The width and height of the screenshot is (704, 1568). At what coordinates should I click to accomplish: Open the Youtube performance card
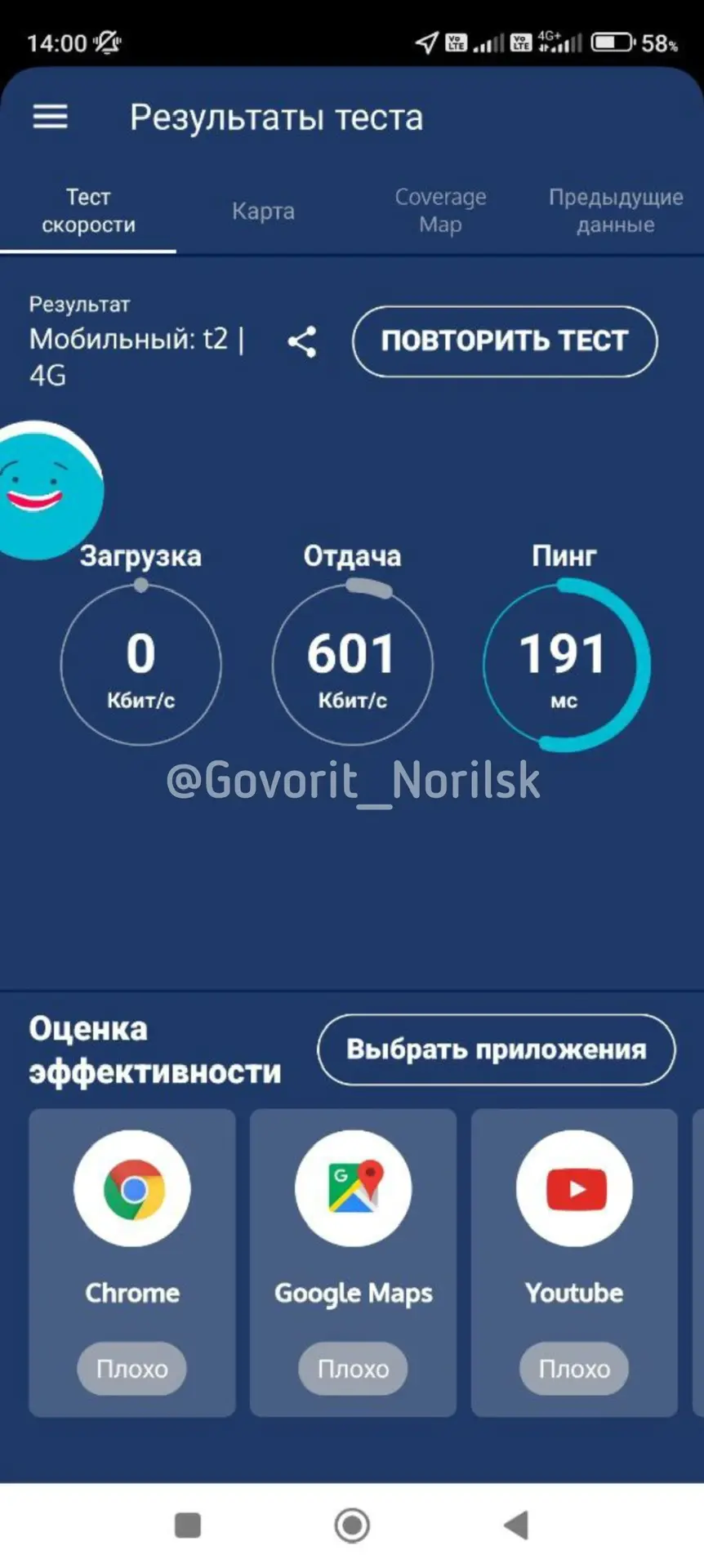[574, 1262]
